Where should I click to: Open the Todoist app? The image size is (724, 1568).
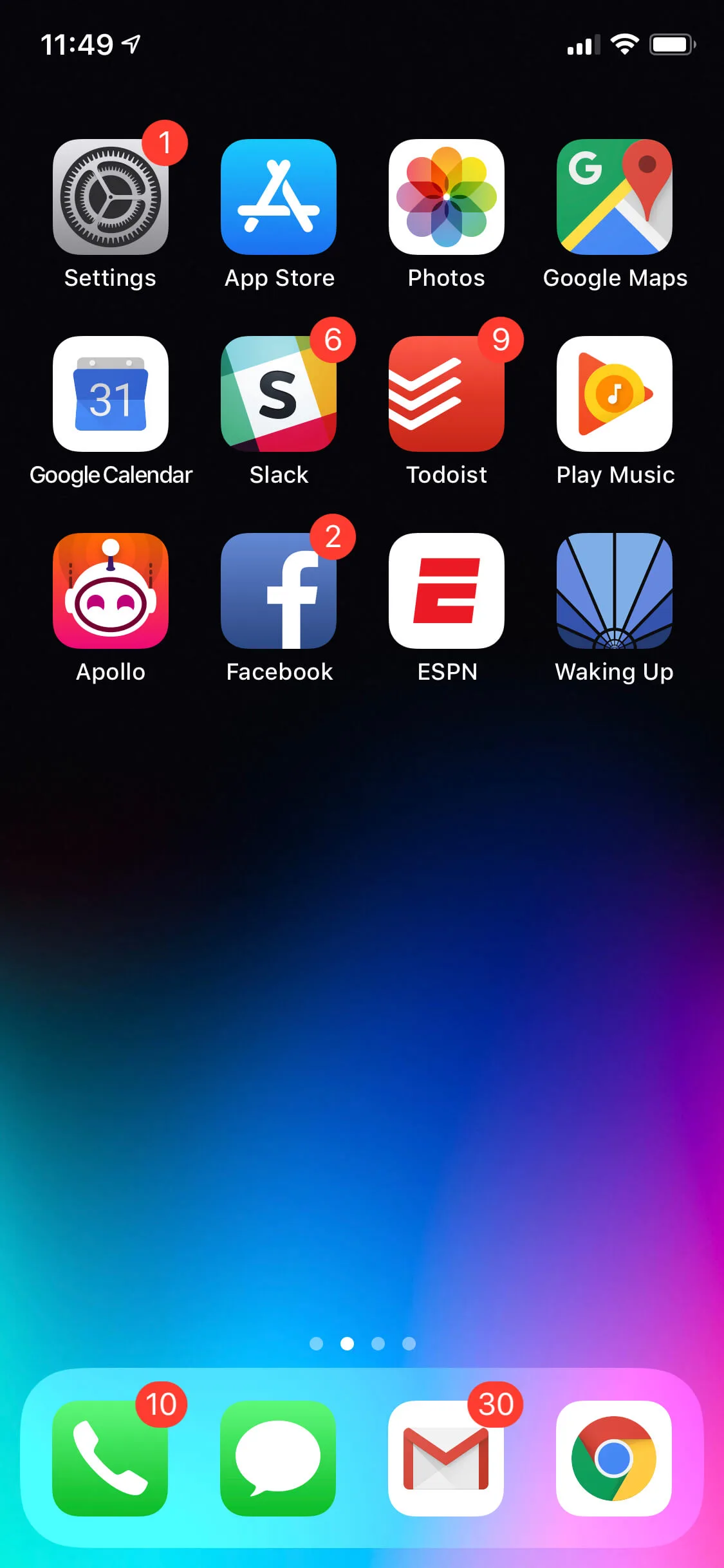point(447,394)
